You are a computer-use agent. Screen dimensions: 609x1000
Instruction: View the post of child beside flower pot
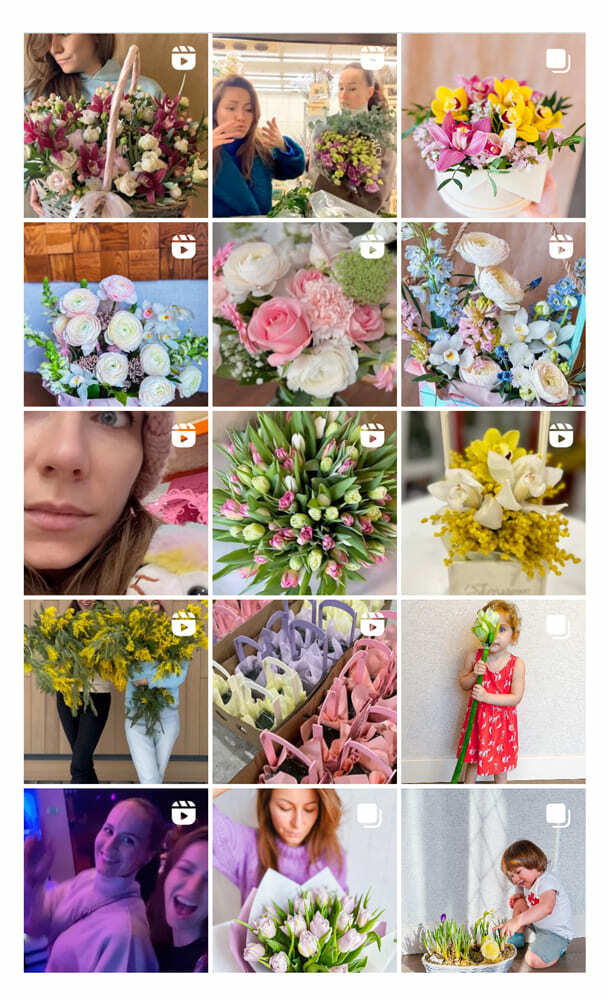point(493,880)
